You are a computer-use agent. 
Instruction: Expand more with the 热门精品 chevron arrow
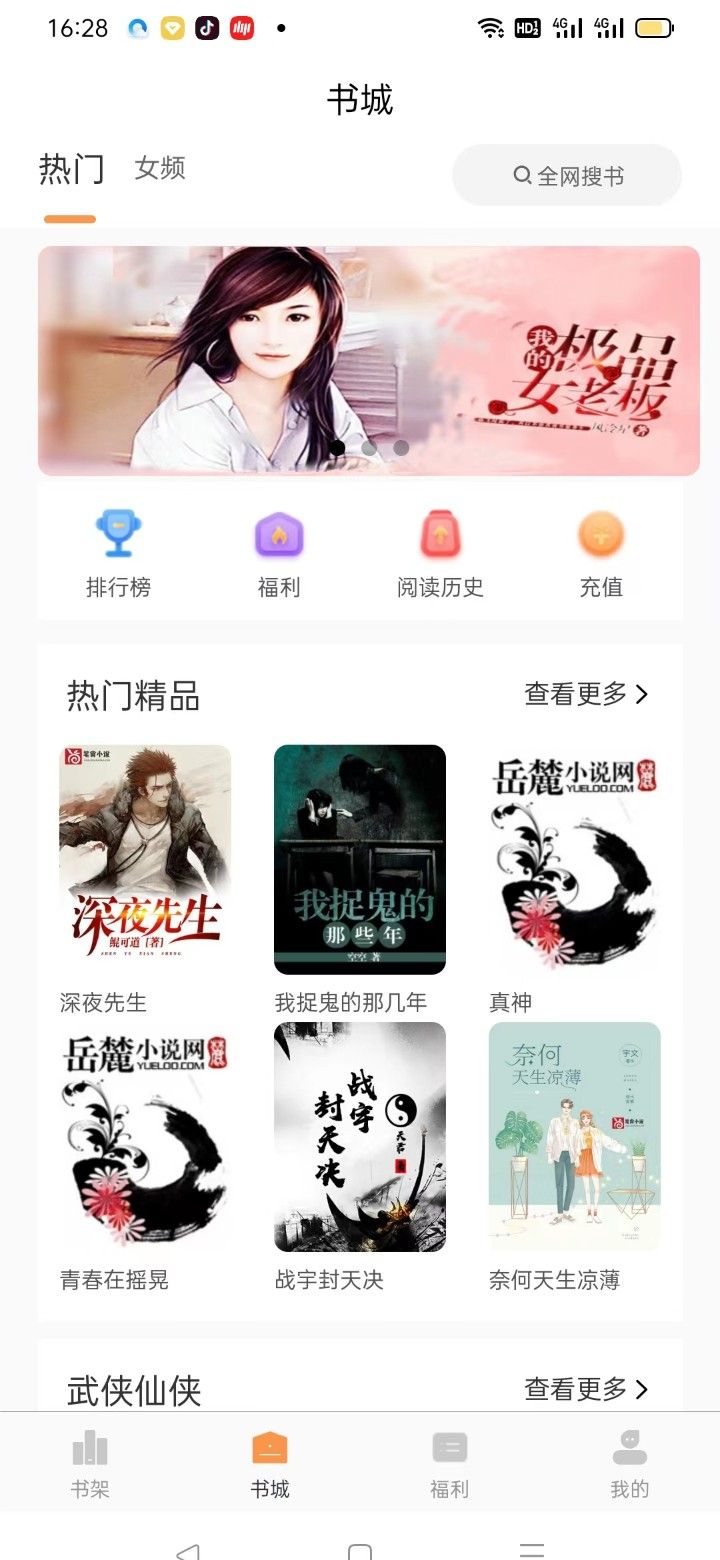pos(643,693)
